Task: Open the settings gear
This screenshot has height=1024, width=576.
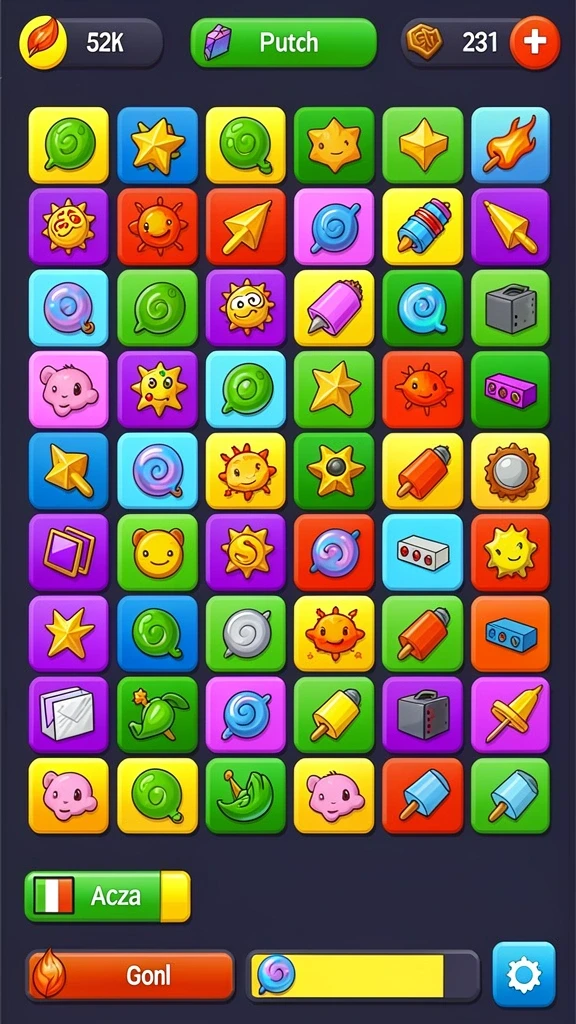Action: click(x=524, y=975)
